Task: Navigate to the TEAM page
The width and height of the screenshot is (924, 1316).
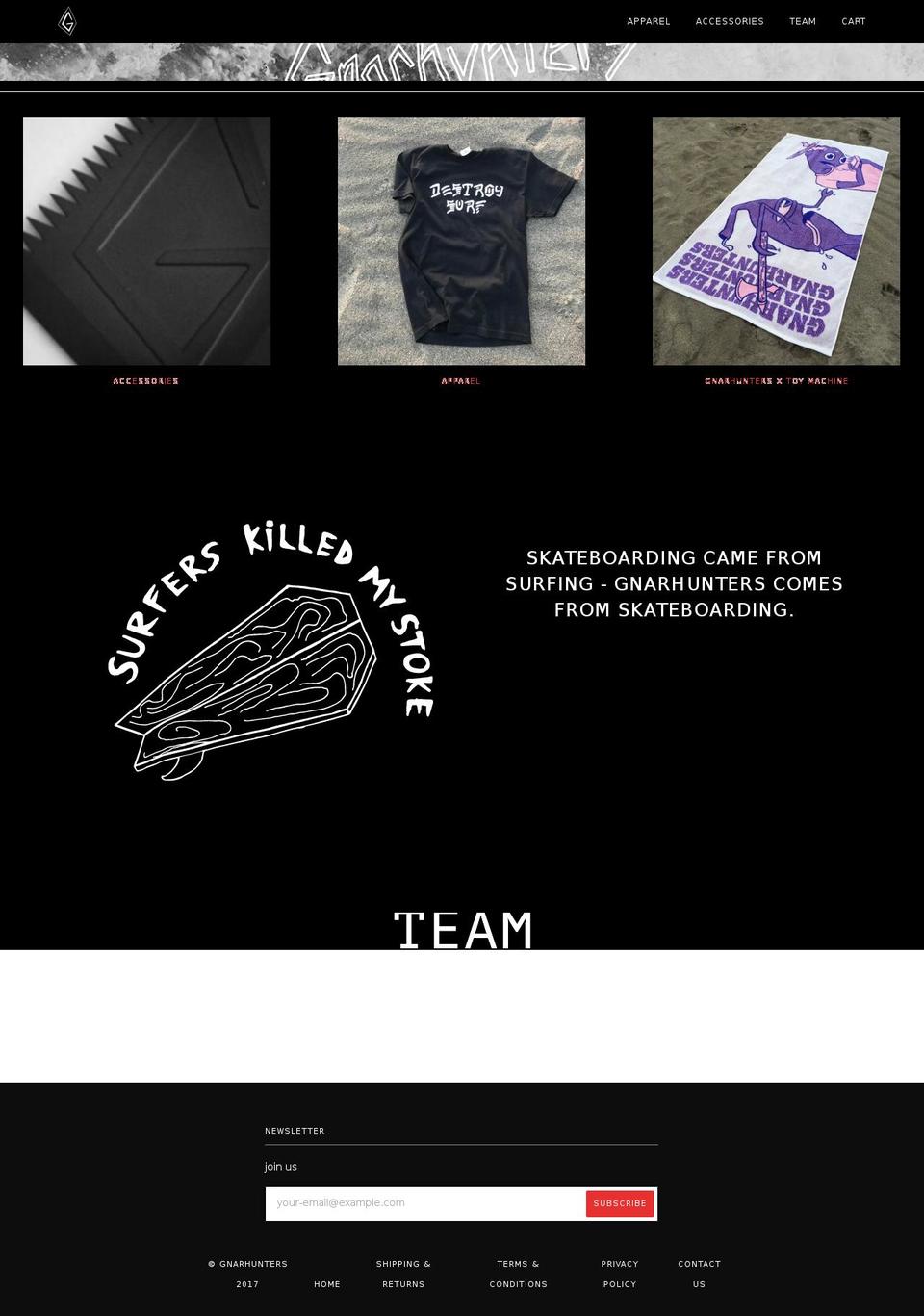Action: point(803,21)
